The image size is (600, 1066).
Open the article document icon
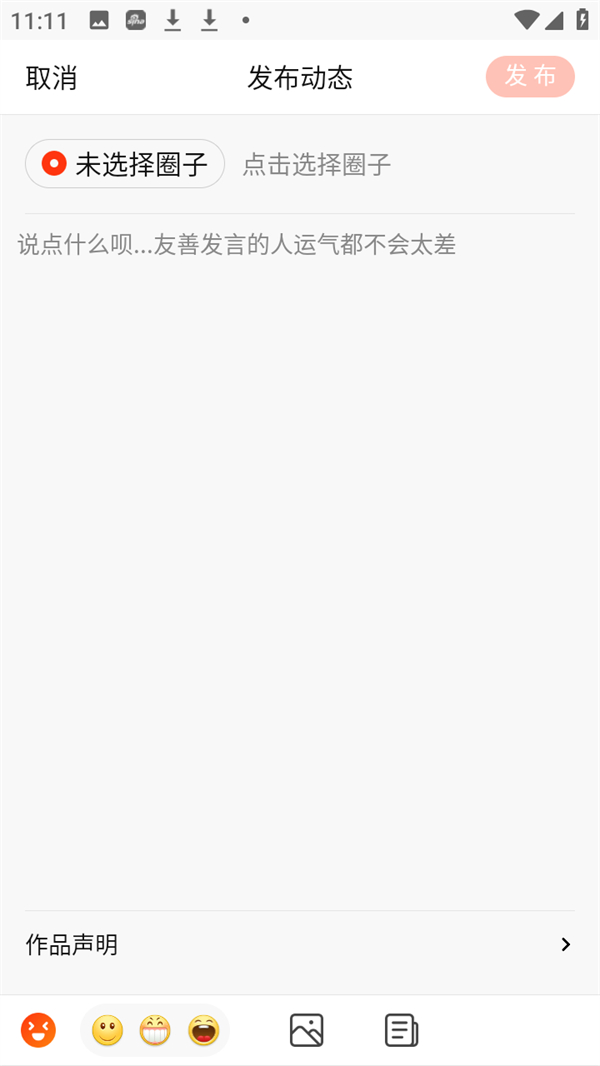[x=401, y=1030]
